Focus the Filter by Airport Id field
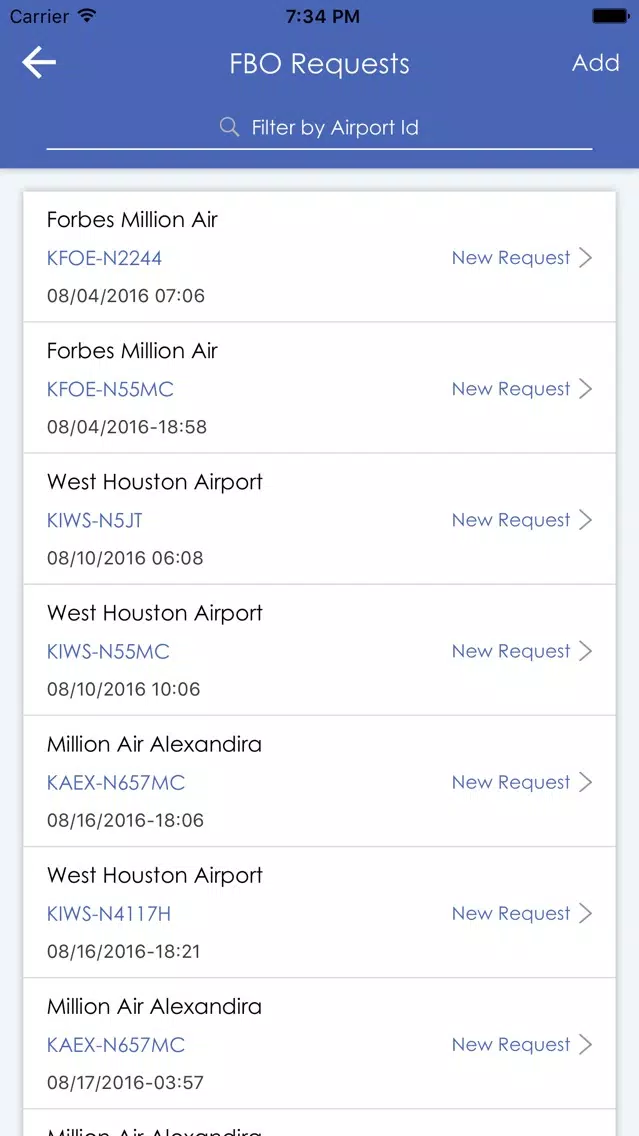The height and width of the screenshot is (1136, 639). tap(320, 128)
